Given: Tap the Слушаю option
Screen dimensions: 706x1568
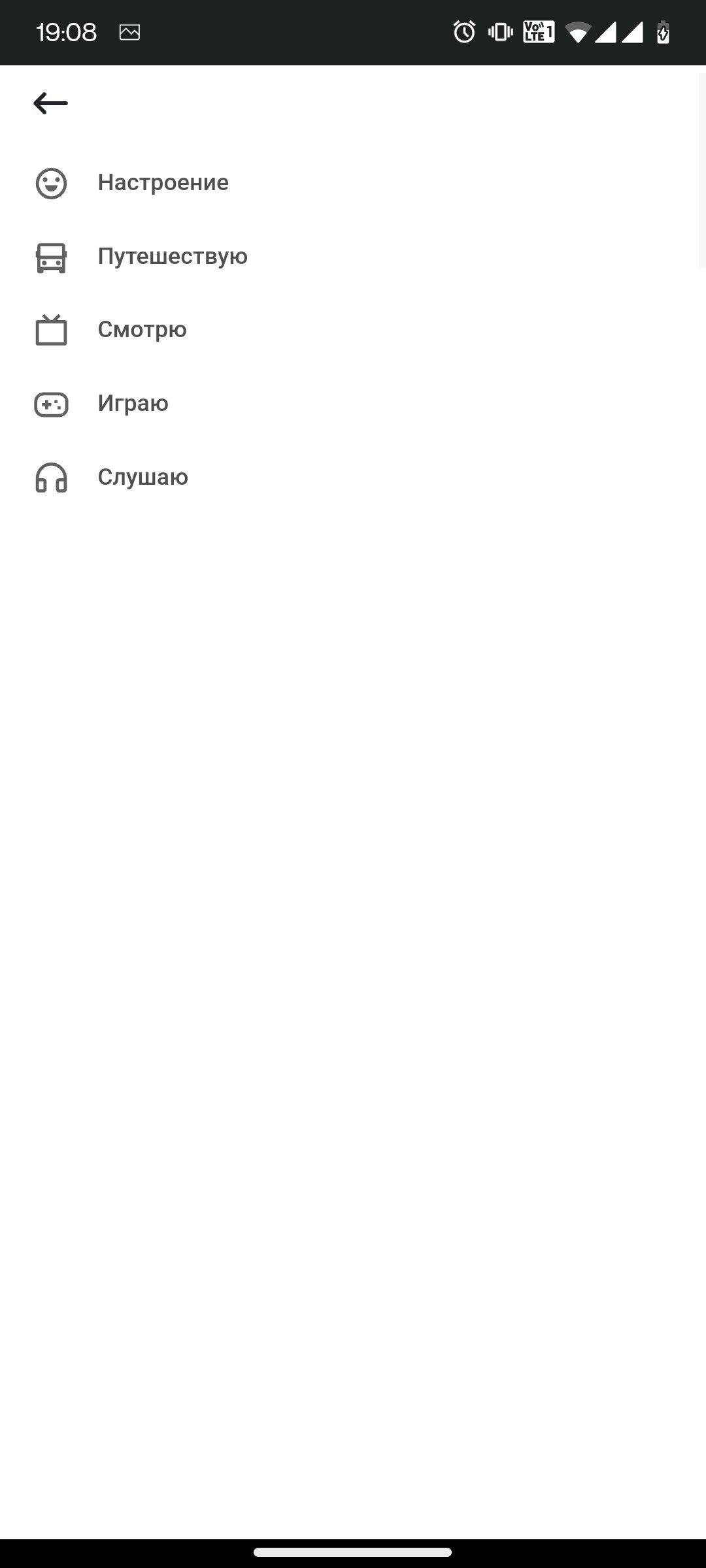Looking at the screenshot, I should click(353, 478).
